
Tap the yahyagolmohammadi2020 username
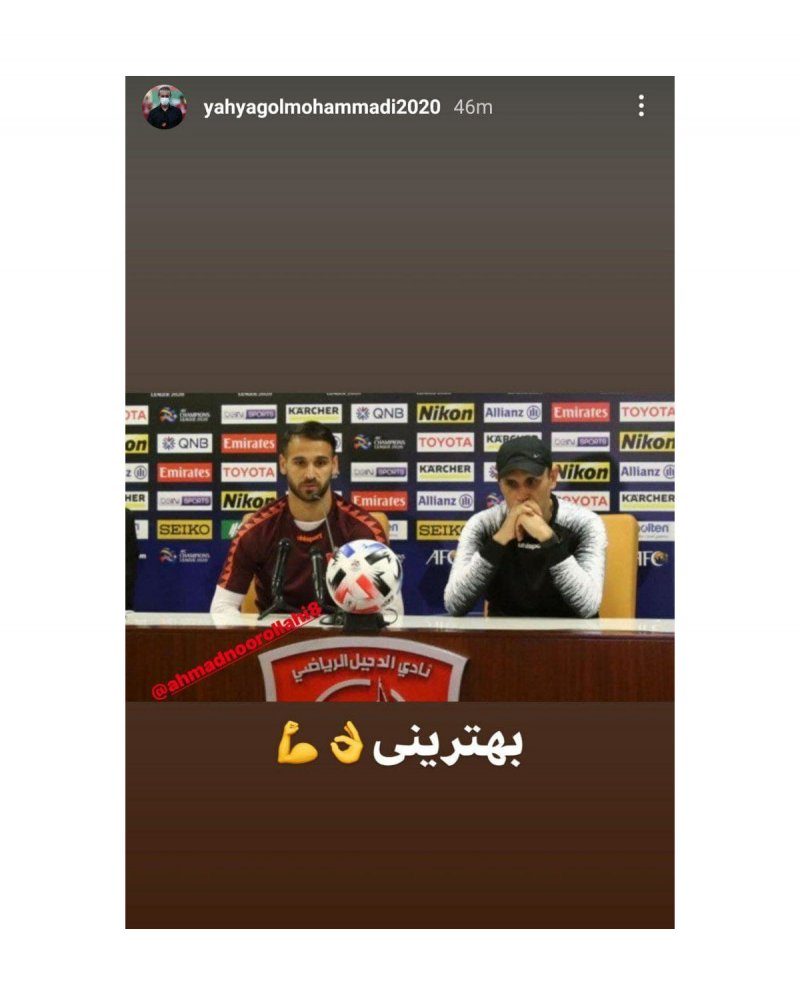tap(321, 107)
